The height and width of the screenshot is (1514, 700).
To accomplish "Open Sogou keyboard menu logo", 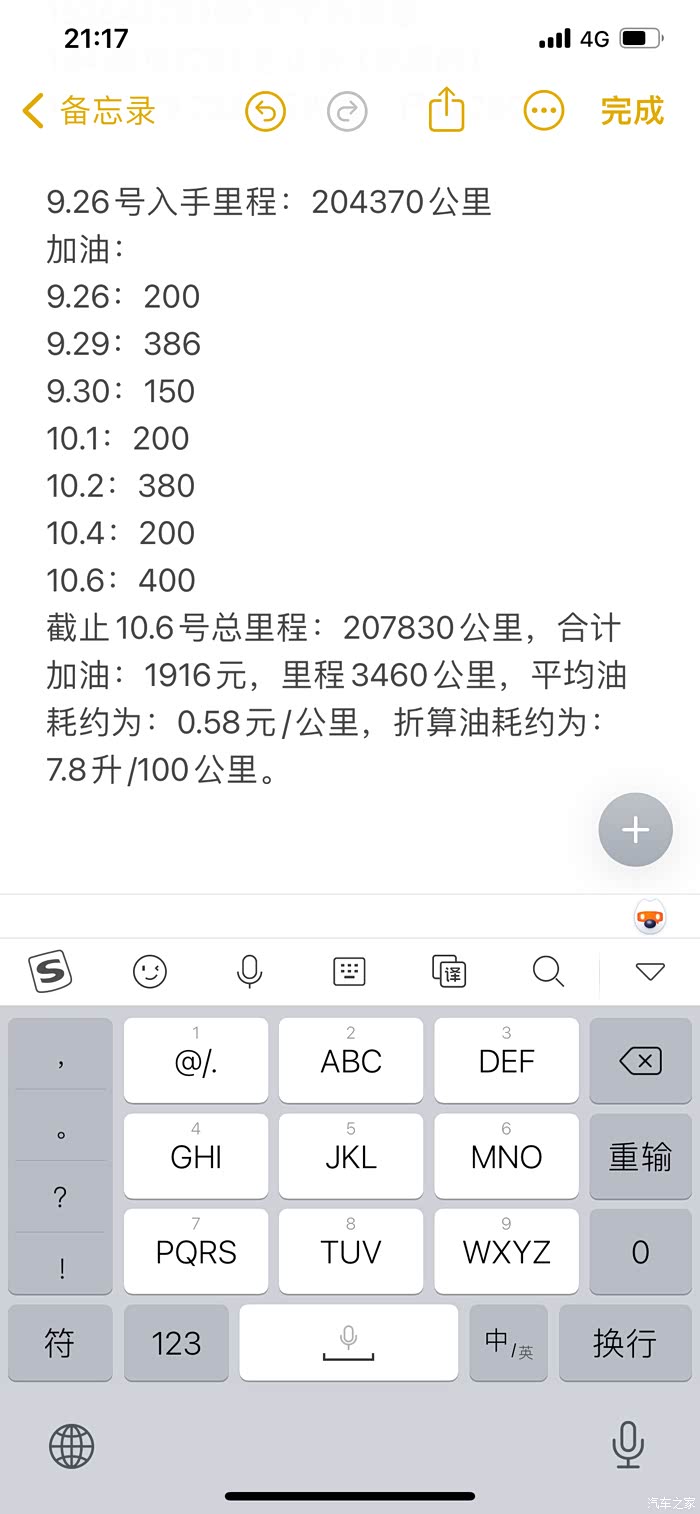I will point(51,971).
